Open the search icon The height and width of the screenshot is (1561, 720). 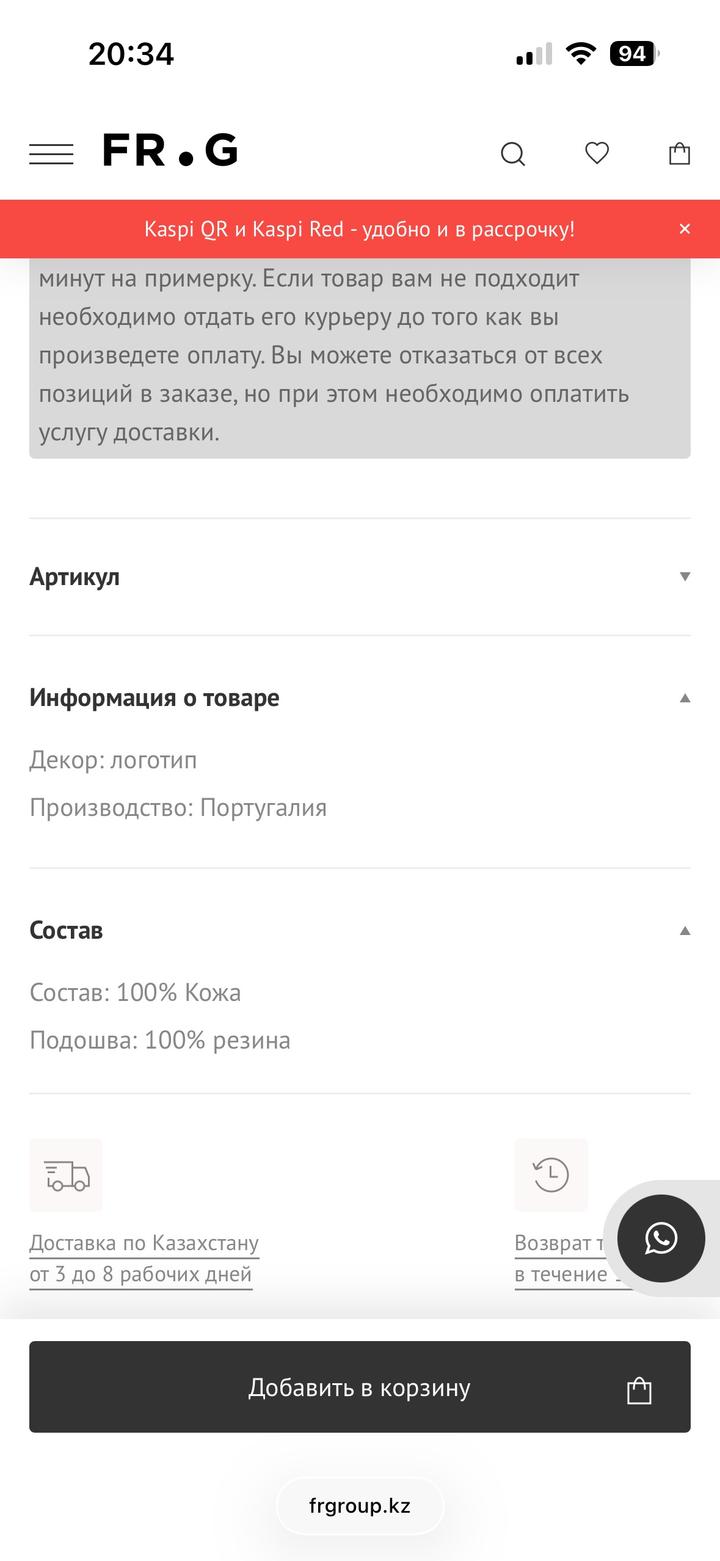[513, 153]
